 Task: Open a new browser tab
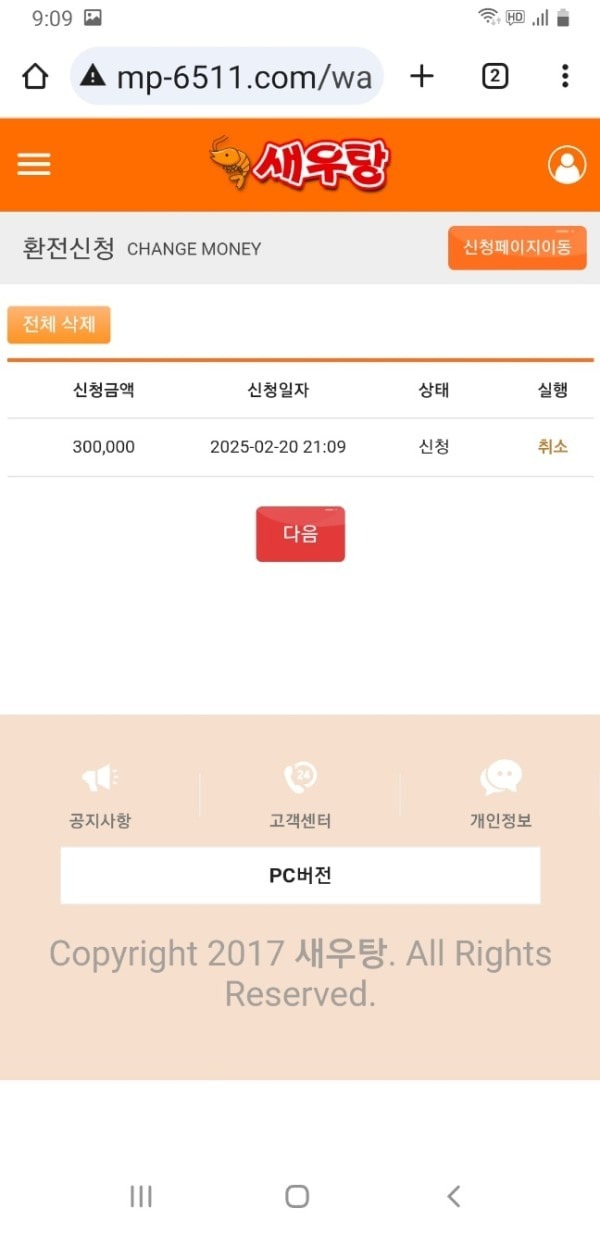422,76
